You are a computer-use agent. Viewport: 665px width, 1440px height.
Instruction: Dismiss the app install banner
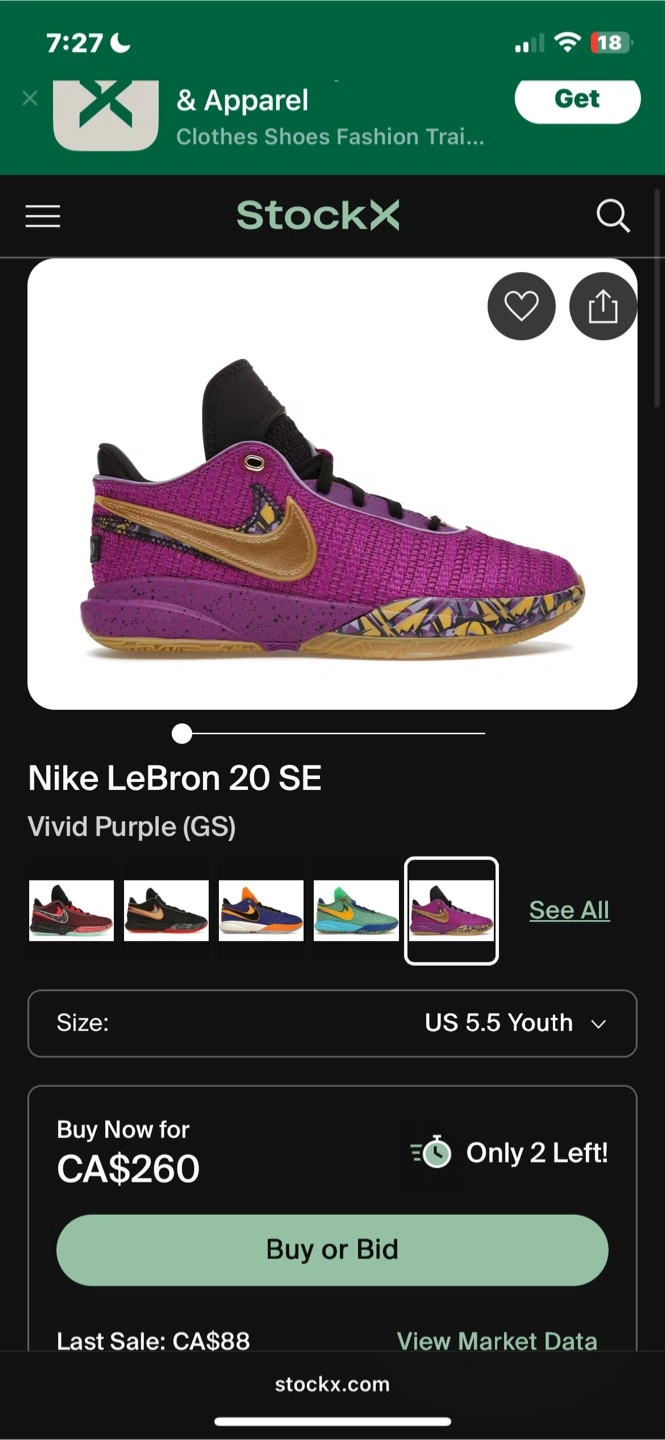30,98
